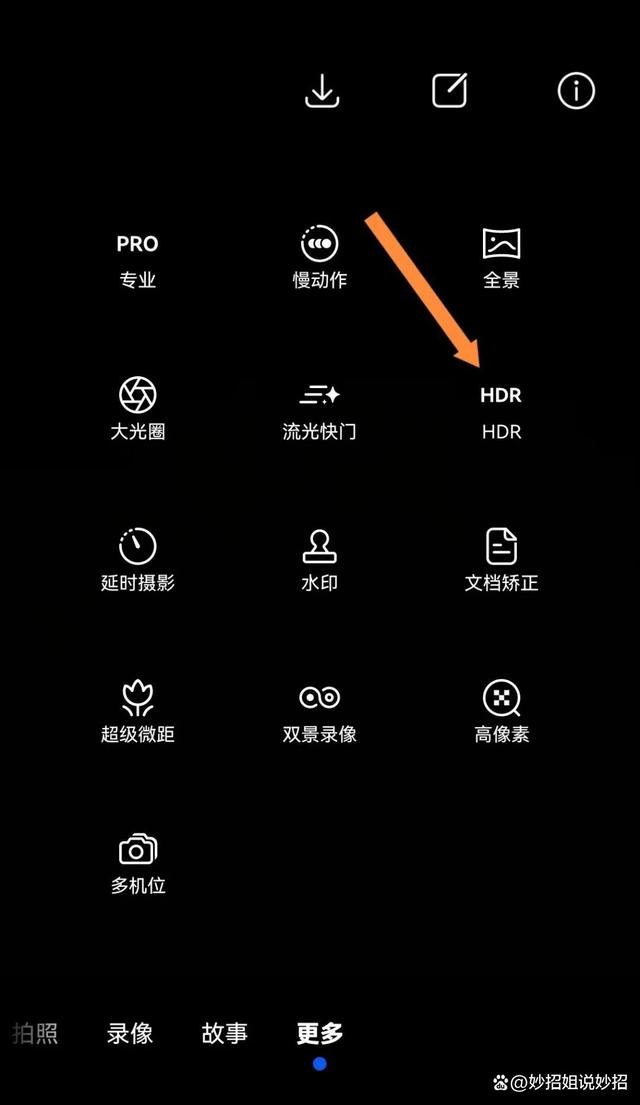Open 双景录像 dual-view video
The width and height of the screenshot is (640, 1105).
pos(320,713)
